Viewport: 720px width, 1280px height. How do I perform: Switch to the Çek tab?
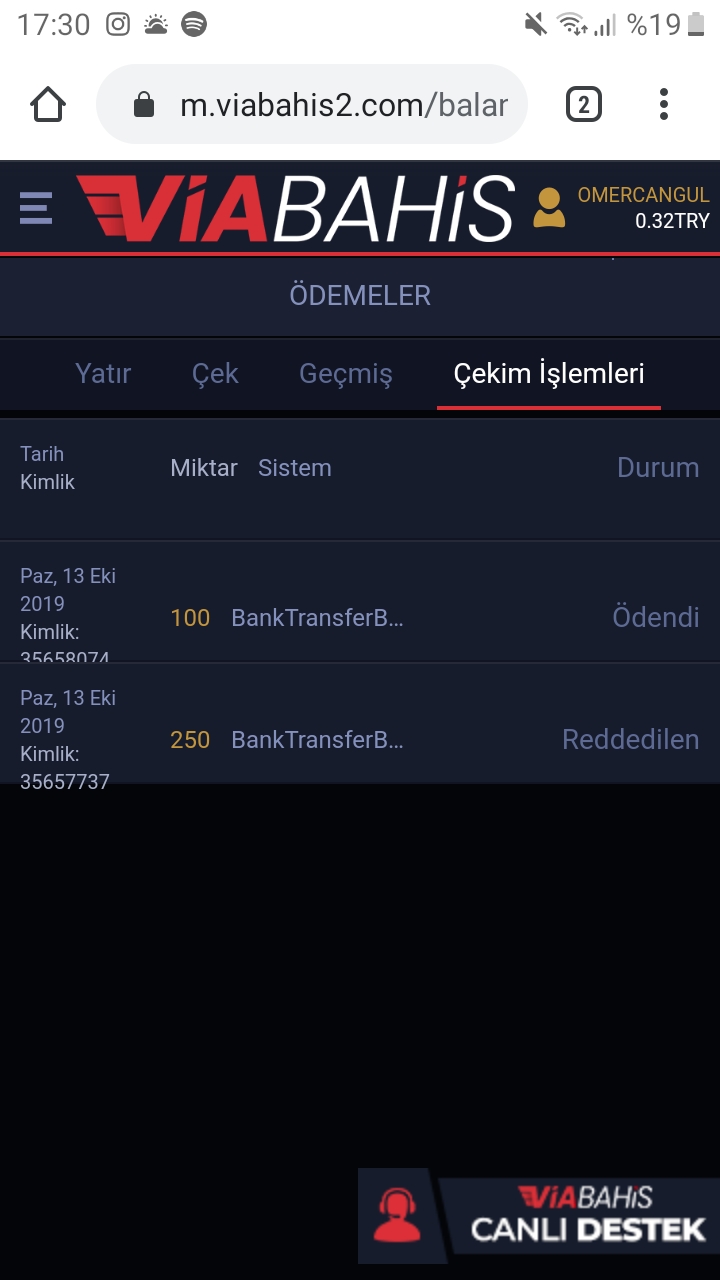pyautogui.click(x=215, y=374)
